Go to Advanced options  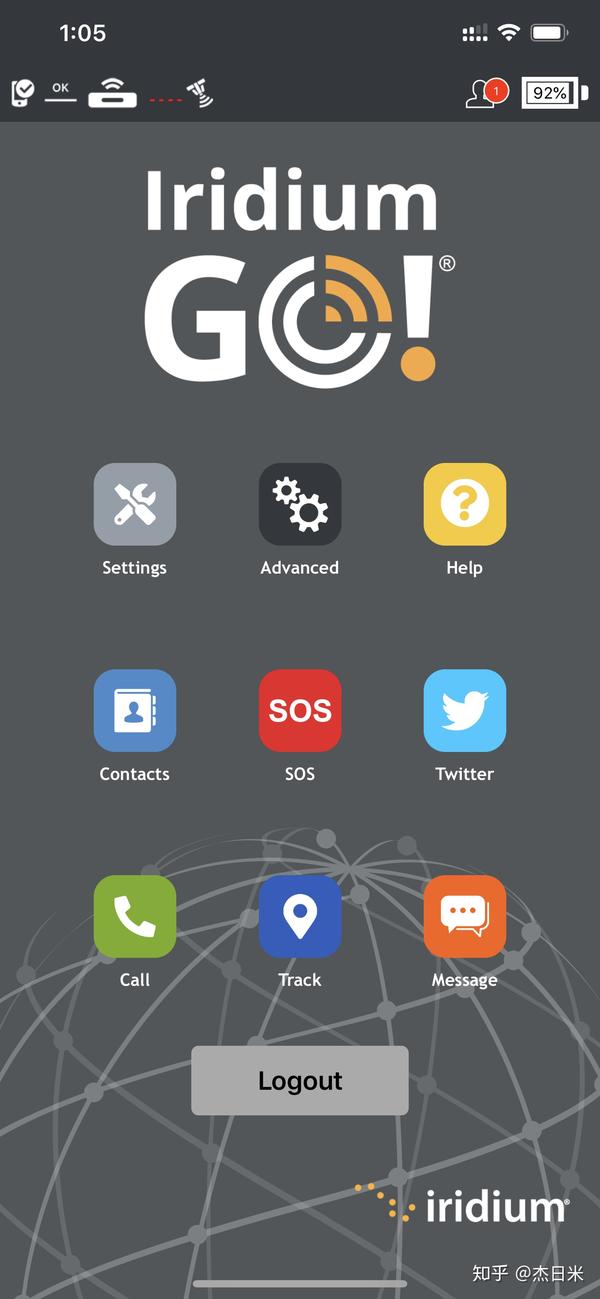[300, 504]
